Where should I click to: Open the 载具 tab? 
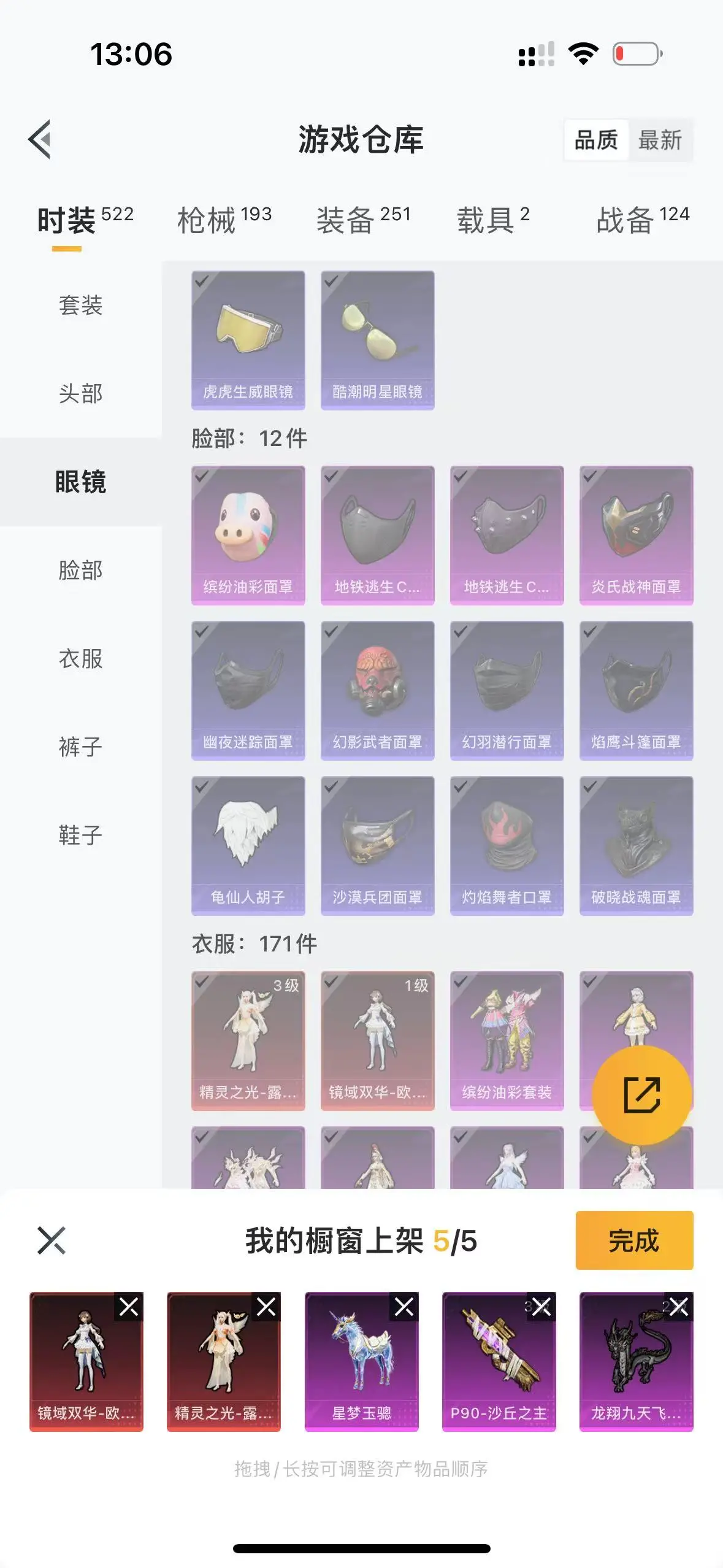tap(492, 220)
